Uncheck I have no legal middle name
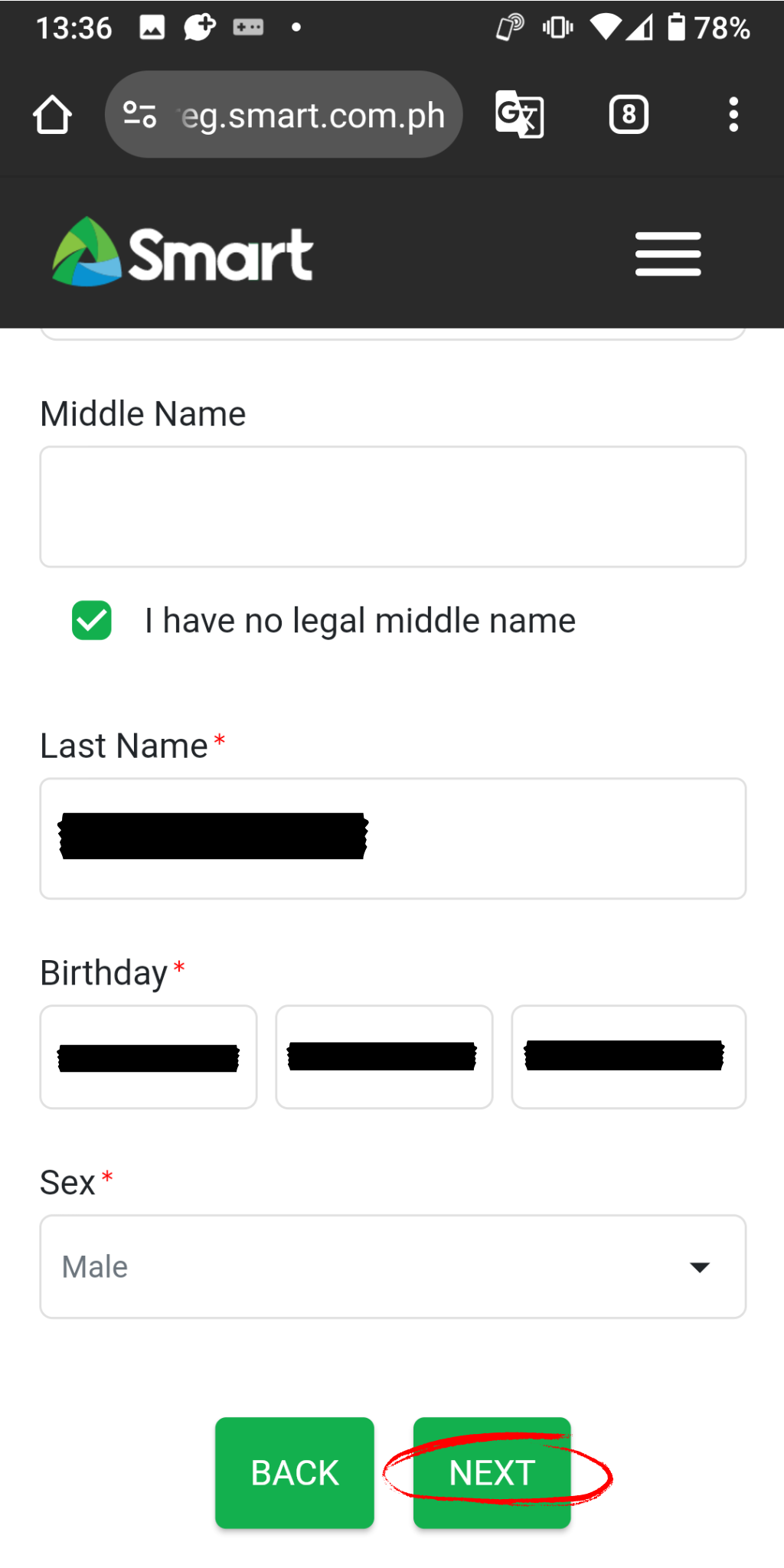 [x=92, y=620]
